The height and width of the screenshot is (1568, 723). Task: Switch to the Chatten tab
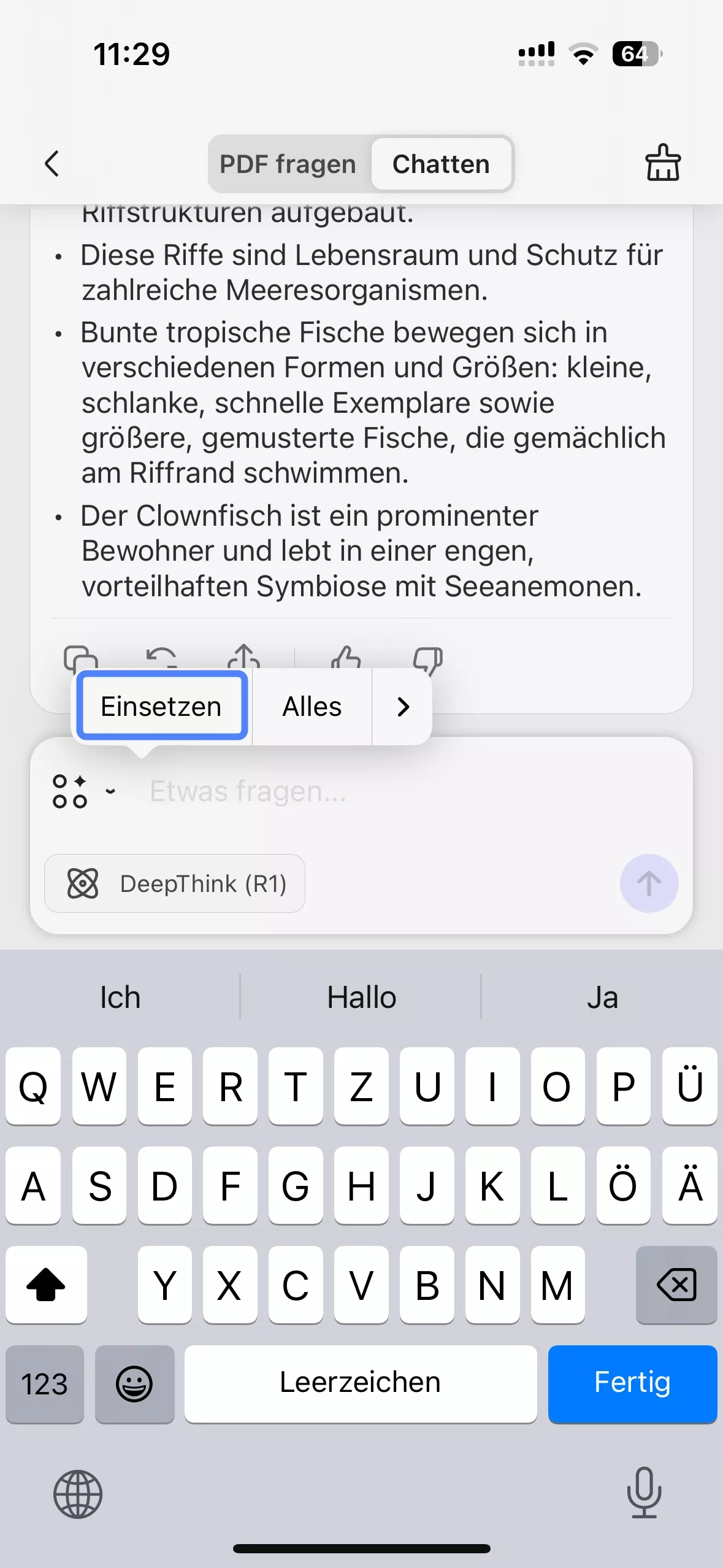point(441,164)
